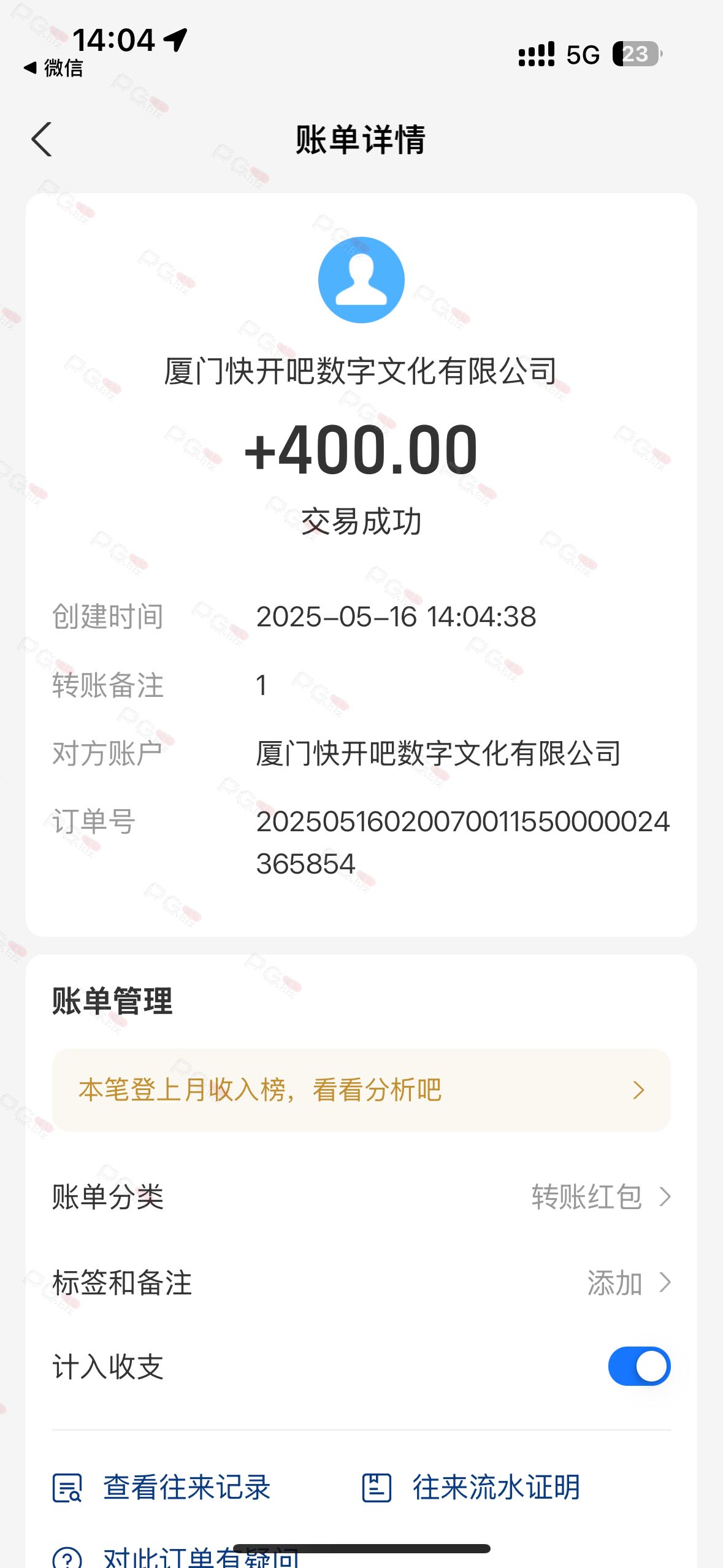Return to 微信 via status bar link
723x1568 pixels.
(53, 67)
